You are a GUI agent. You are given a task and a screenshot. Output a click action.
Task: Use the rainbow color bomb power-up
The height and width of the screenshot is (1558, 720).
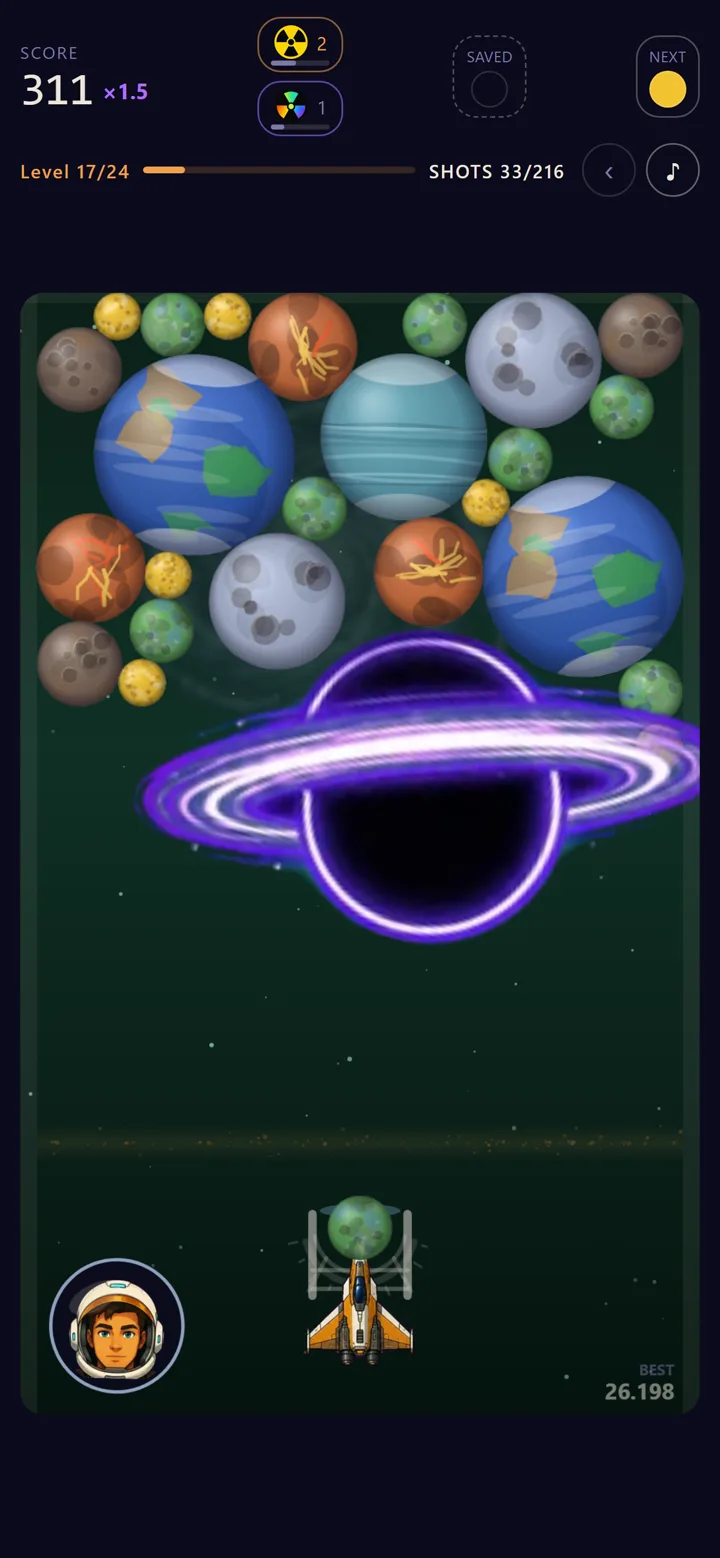300,108
